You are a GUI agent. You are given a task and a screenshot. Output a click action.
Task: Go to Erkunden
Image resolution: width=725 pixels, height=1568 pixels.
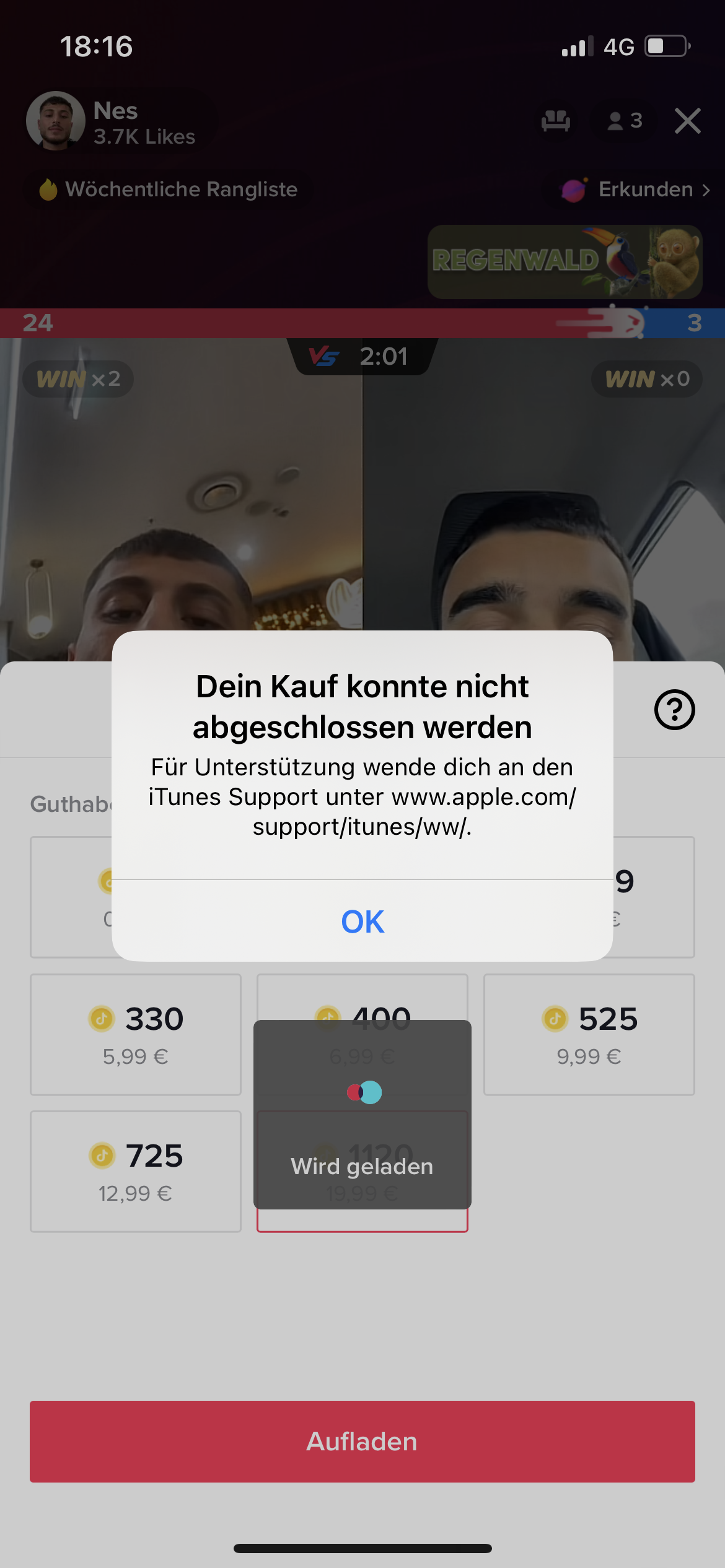click(638, 189)
